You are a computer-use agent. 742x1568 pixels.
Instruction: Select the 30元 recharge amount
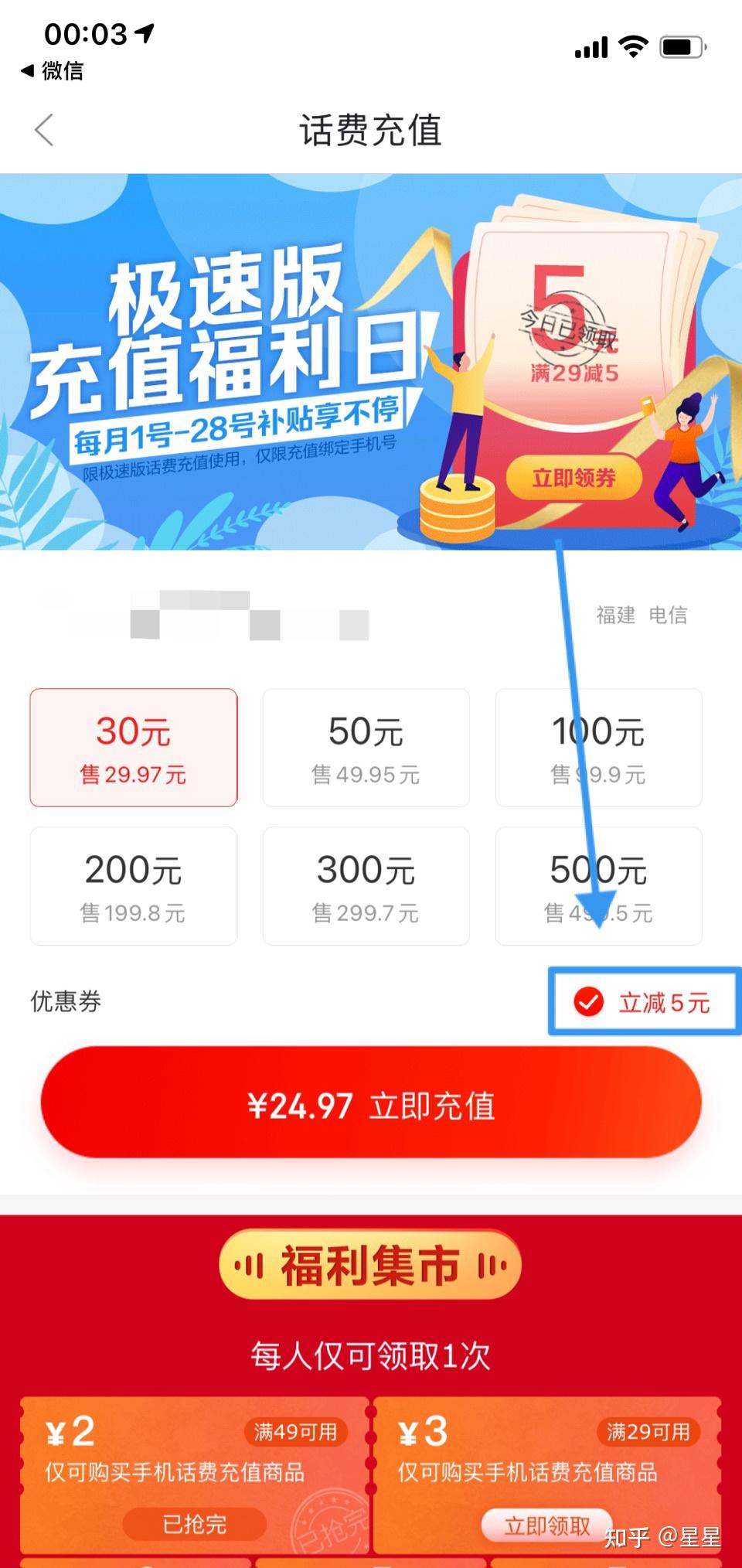point(134,747)
